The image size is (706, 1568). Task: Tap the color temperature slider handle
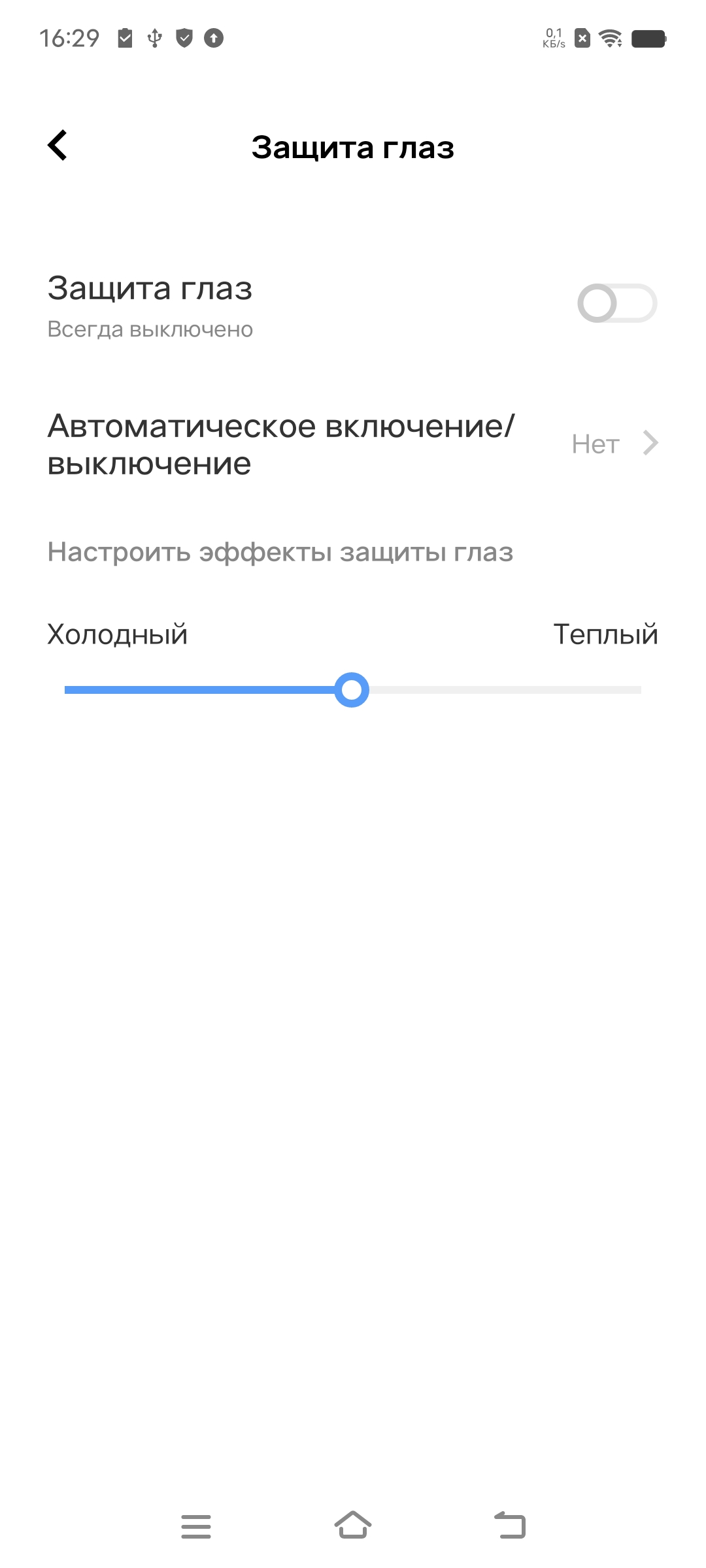tap(352, 690)
